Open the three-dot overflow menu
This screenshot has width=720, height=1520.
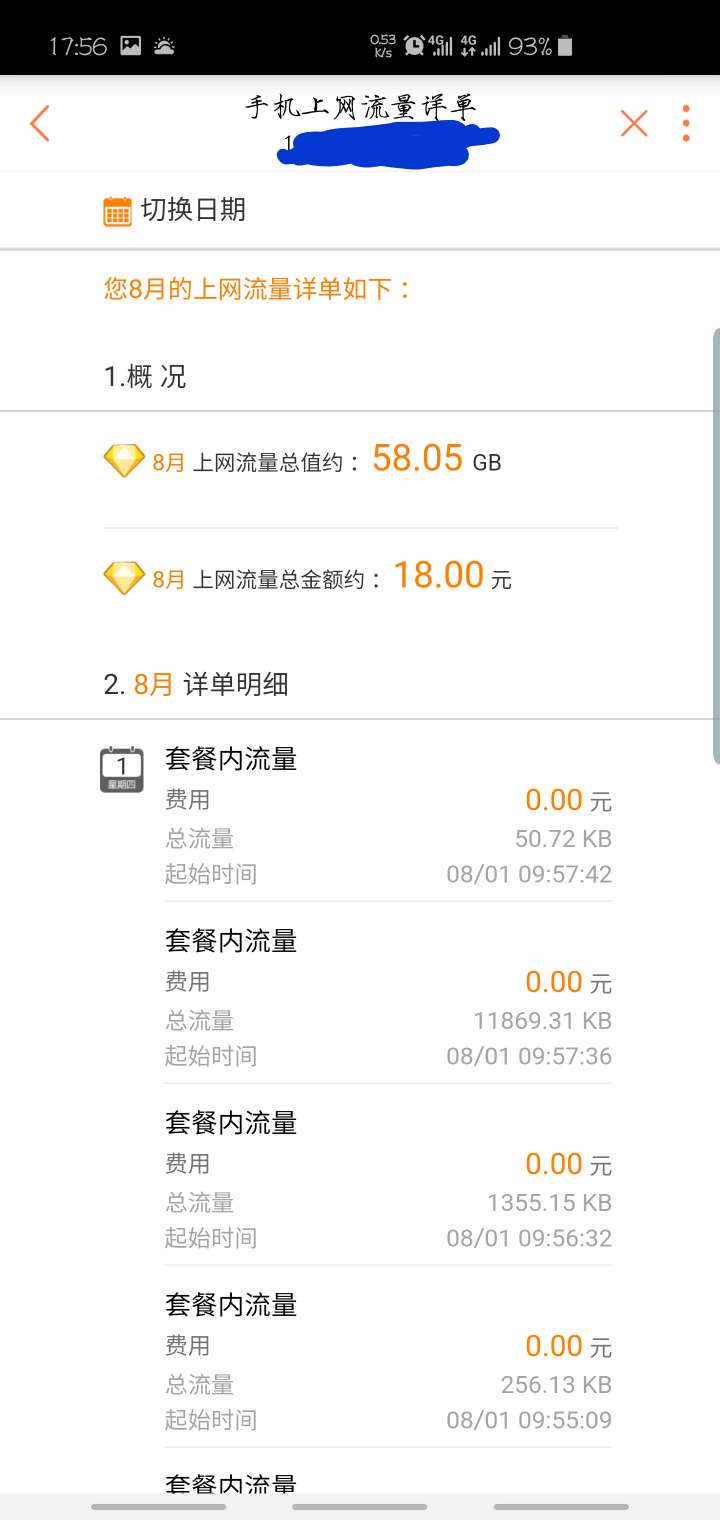point(686,123)
